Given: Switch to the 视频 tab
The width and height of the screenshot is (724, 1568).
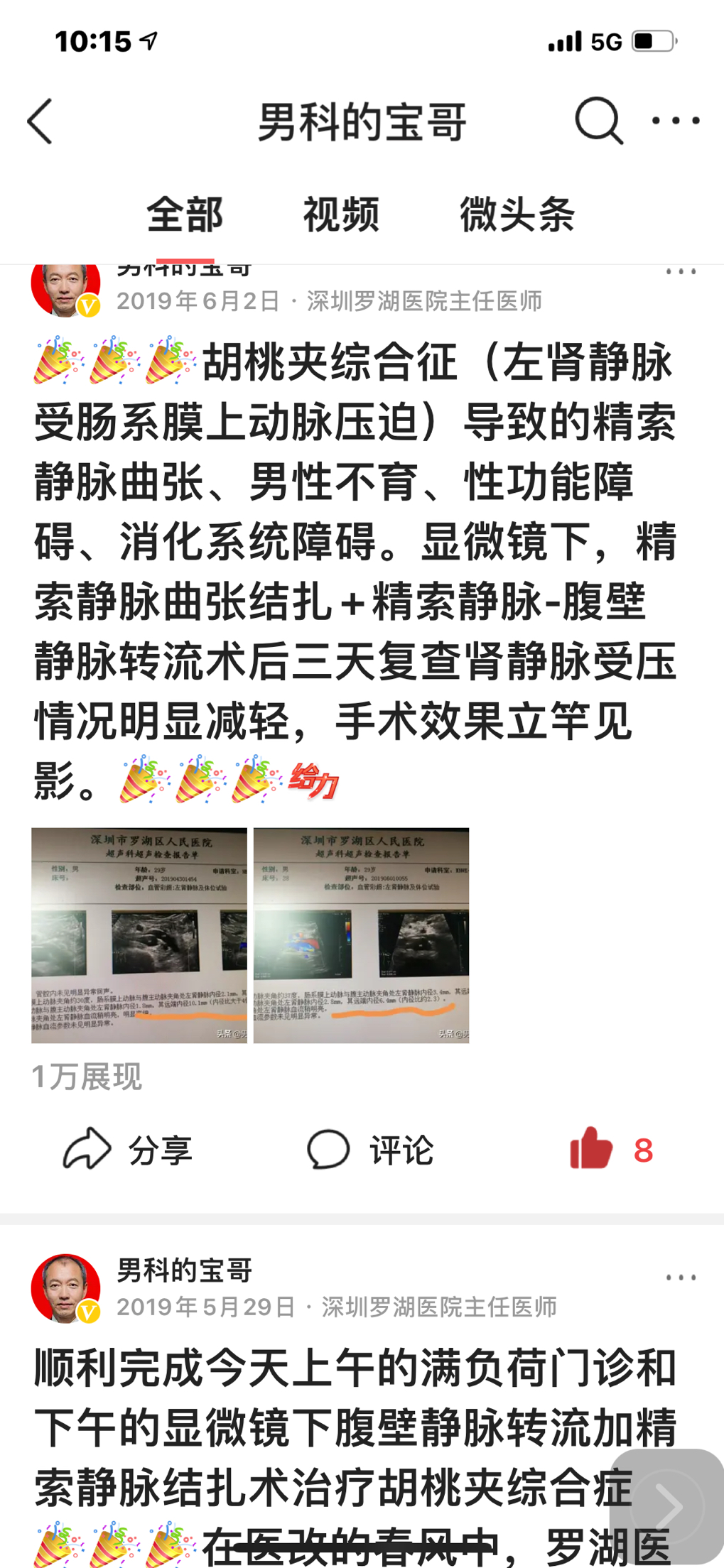Looking at the screenshot, I should pos(341,215).
